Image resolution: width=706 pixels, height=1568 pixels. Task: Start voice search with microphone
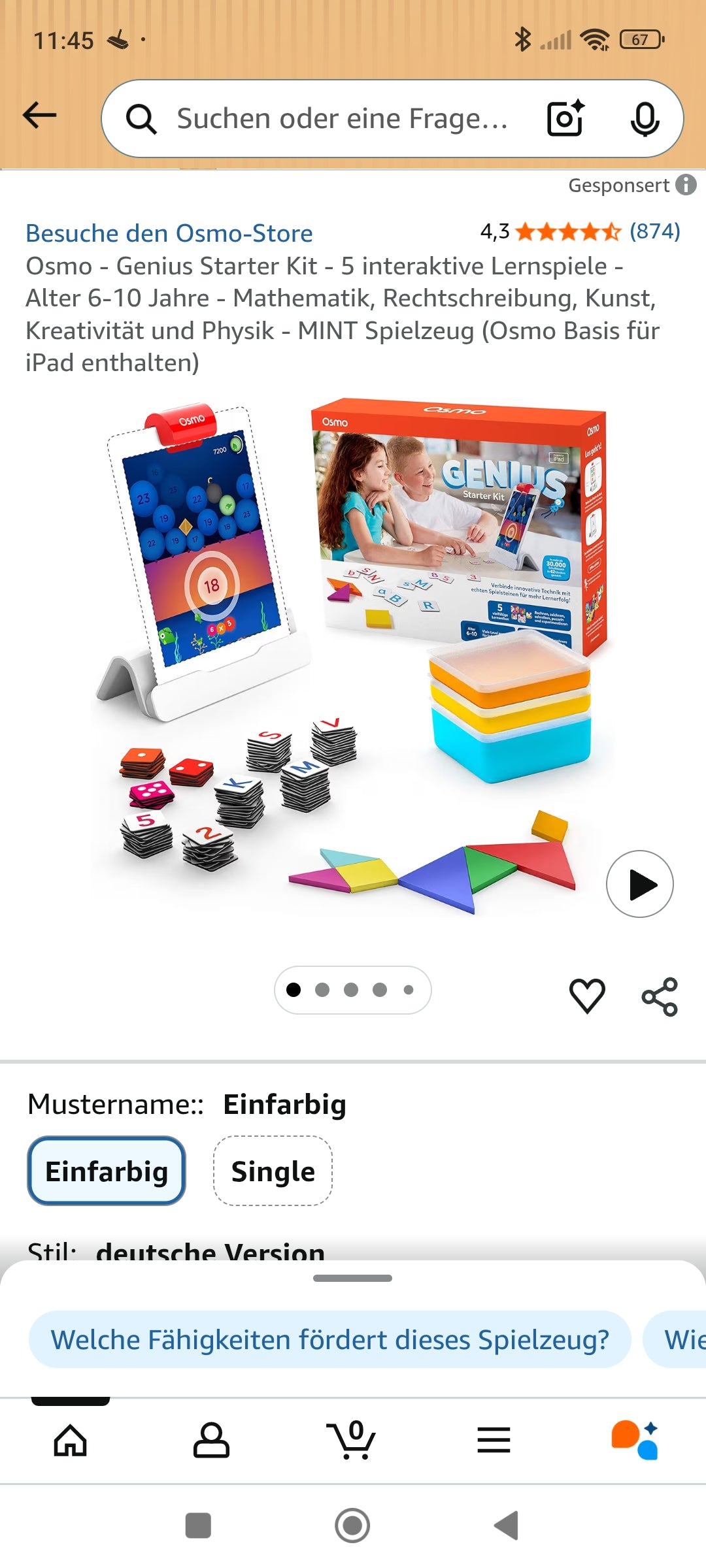[x=645, y=119]
